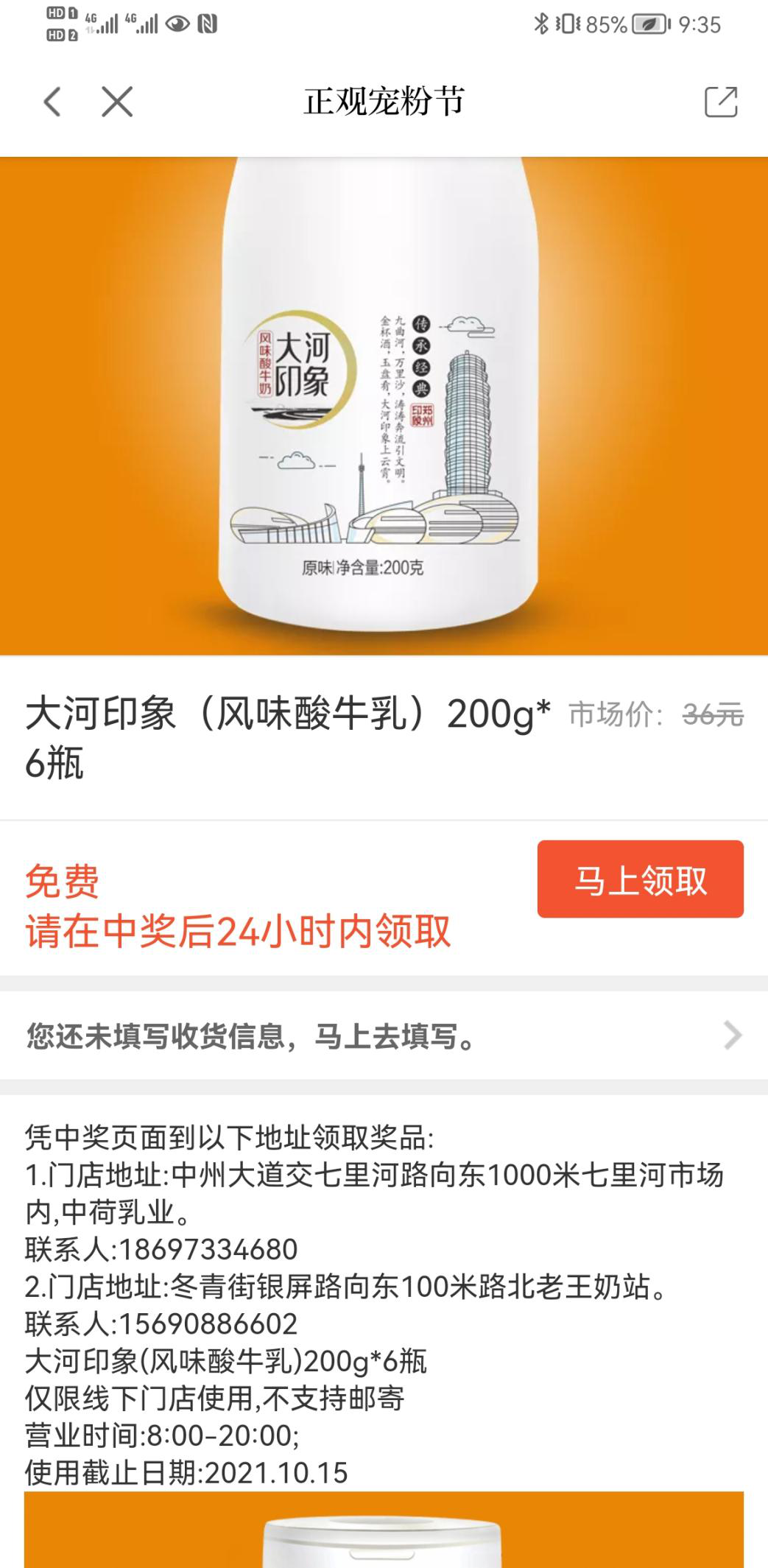Tap 马上领取 to claim the prize
The width and height of the screenshot is (768, 1568).
640,879
